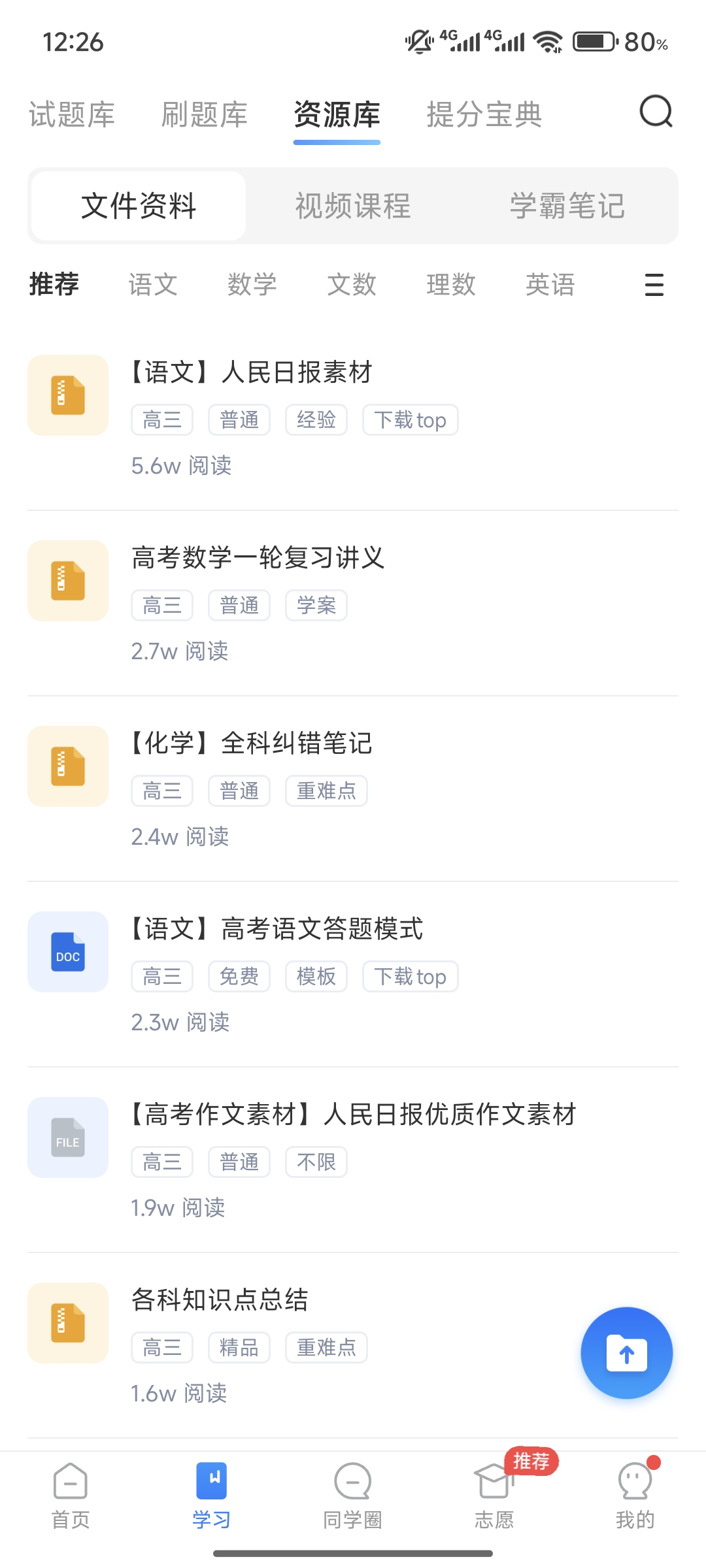Open 高考数学一轮复习讲义
The width and height of the screenshot is (706, 1568).
(x=258, y=558)
